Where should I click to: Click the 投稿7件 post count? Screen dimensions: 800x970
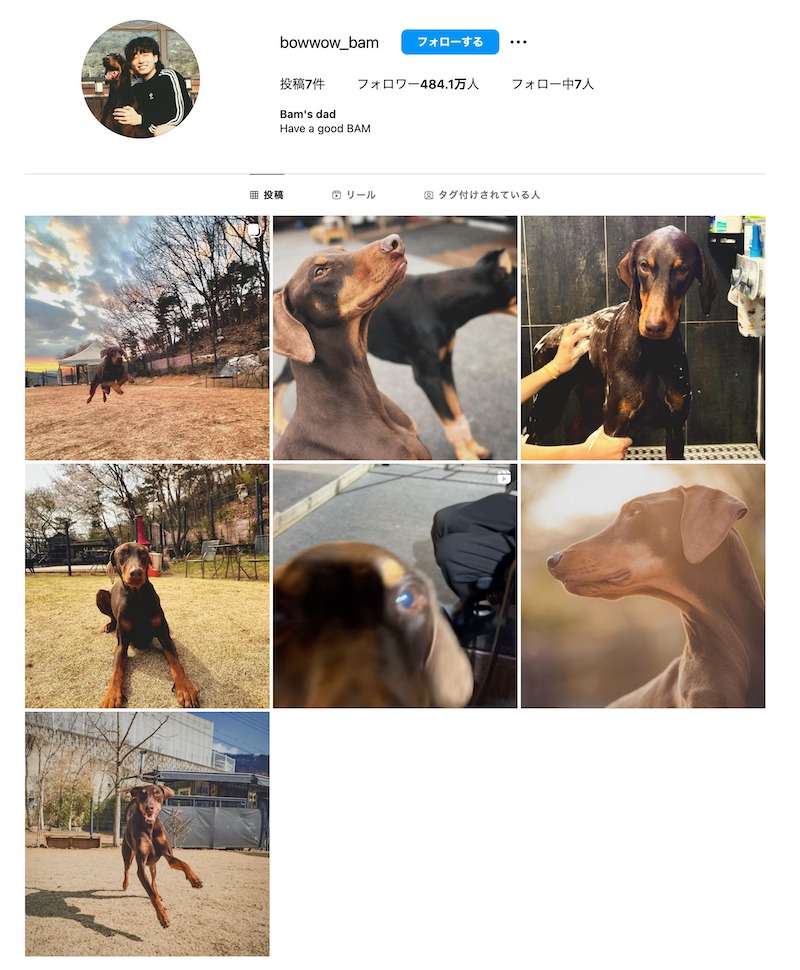coord(303,85)
